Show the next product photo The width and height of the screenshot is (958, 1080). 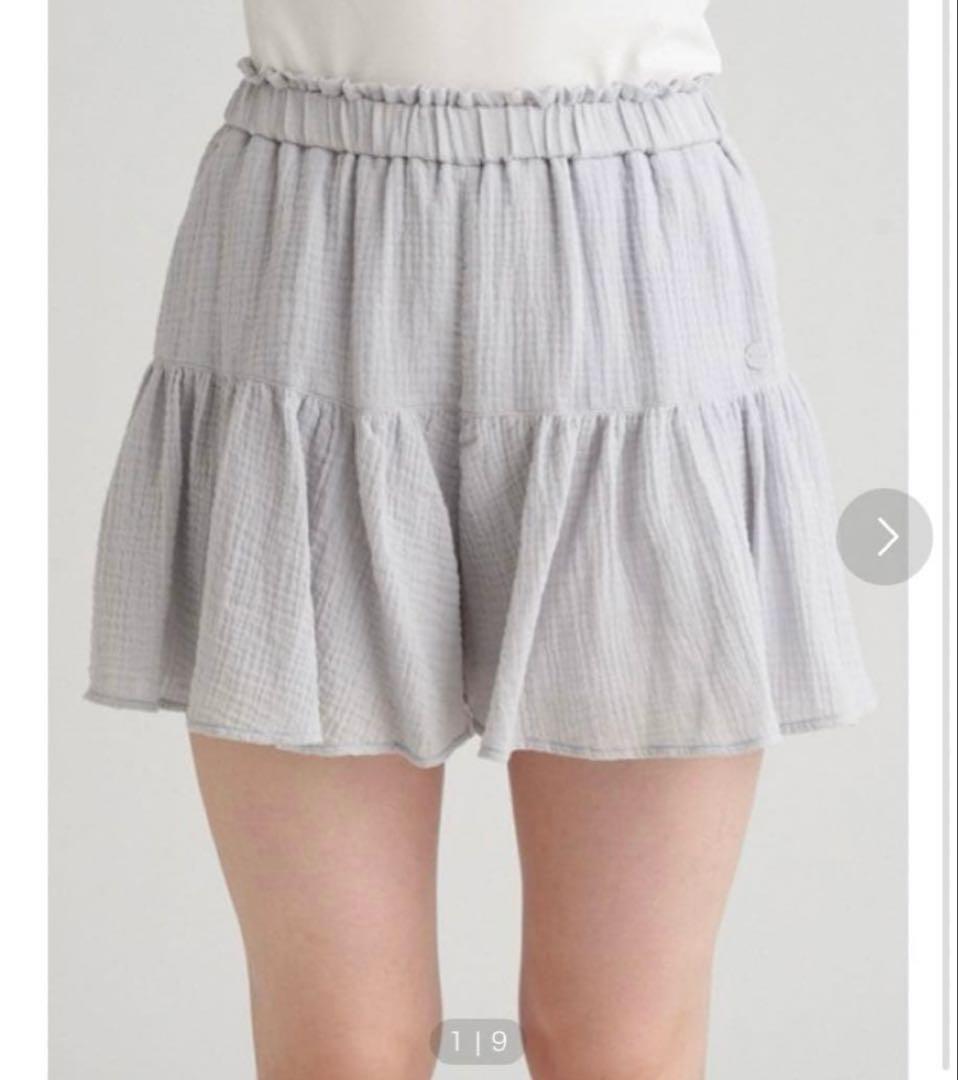tap(885, 537)
